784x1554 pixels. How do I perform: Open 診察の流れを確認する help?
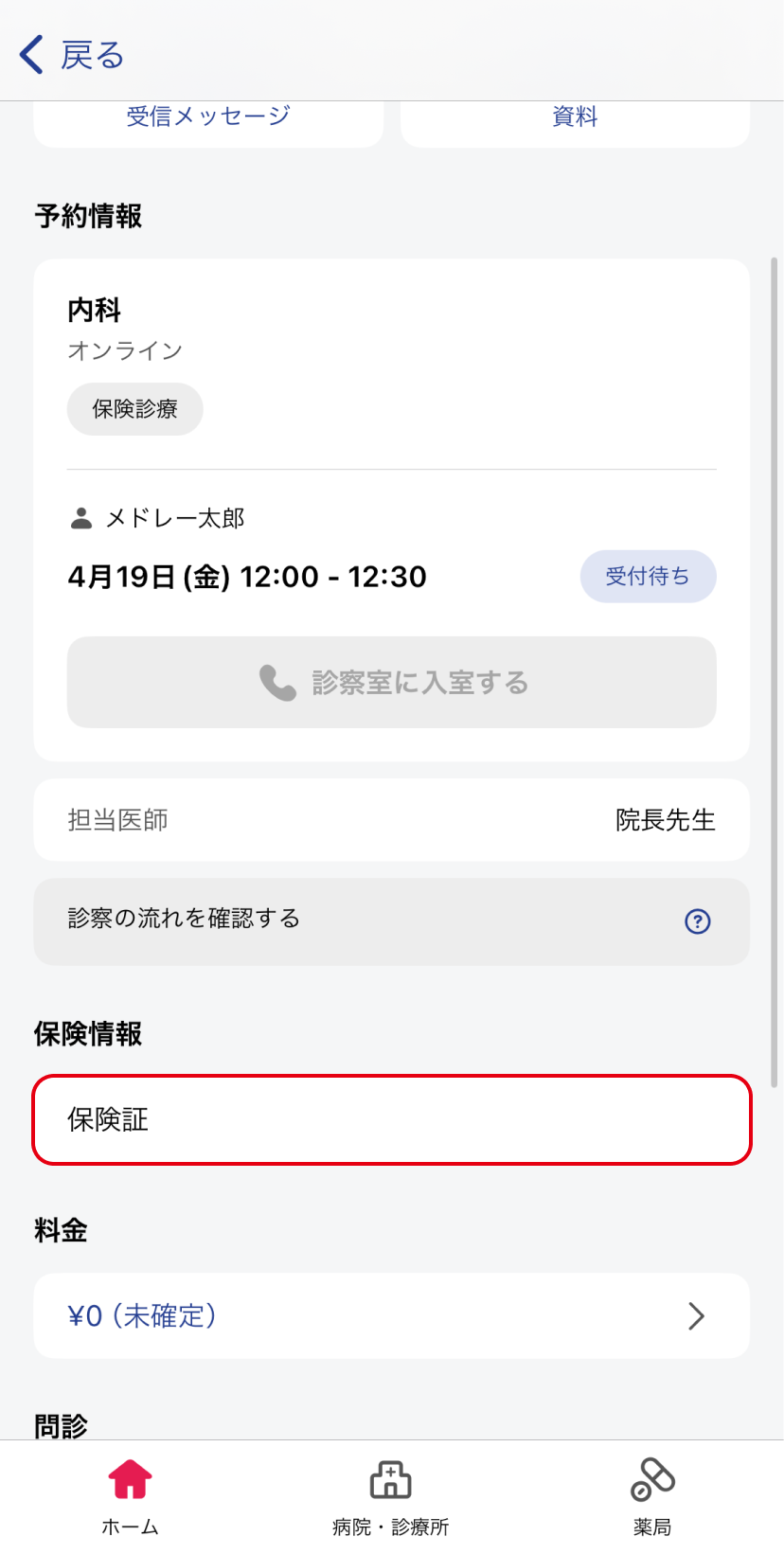(392, 921)
